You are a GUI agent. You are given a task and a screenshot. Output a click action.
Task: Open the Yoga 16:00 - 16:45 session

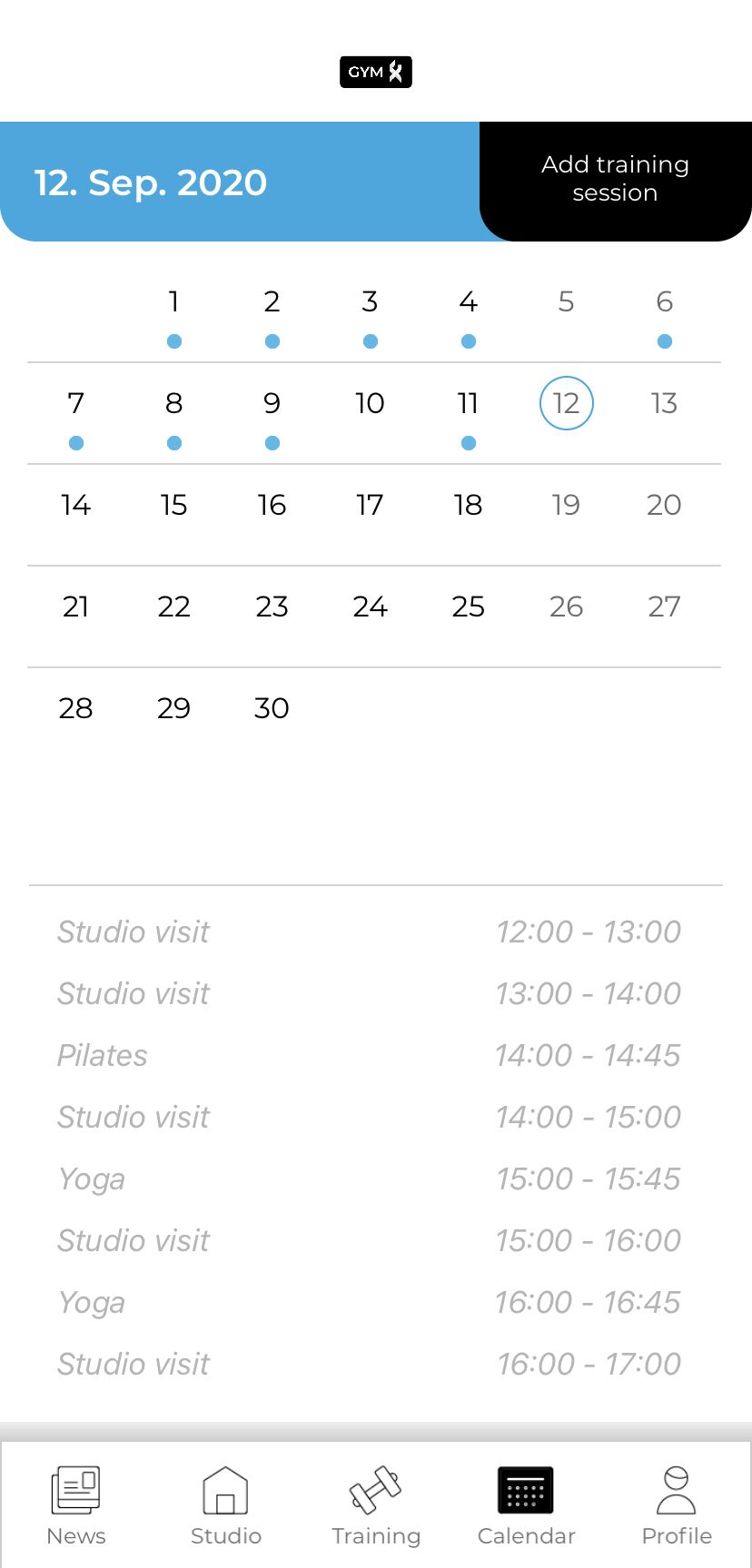point(369,1302)
